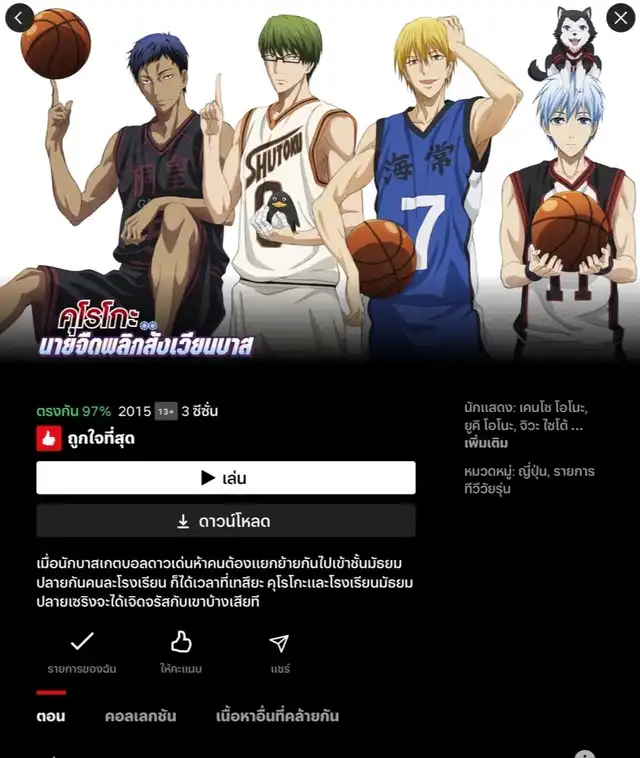Go back using the top-left arrow
The width and height of the screenshot is (640, 758).
(x=20, y=17)
